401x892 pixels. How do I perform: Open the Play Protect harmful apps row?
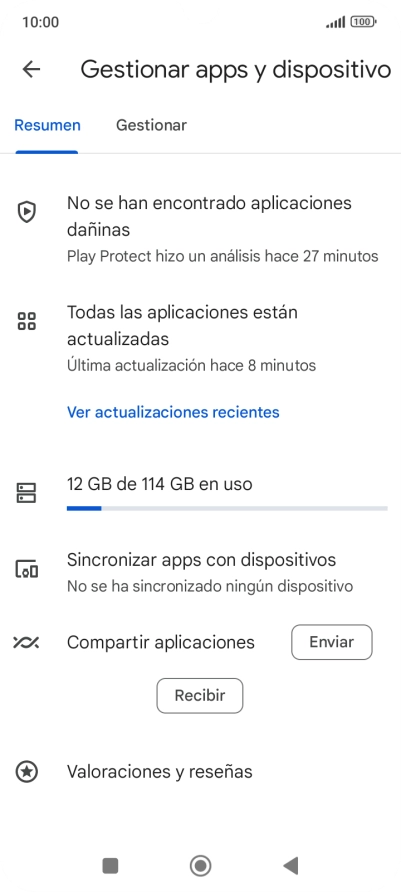coord(200,229)
